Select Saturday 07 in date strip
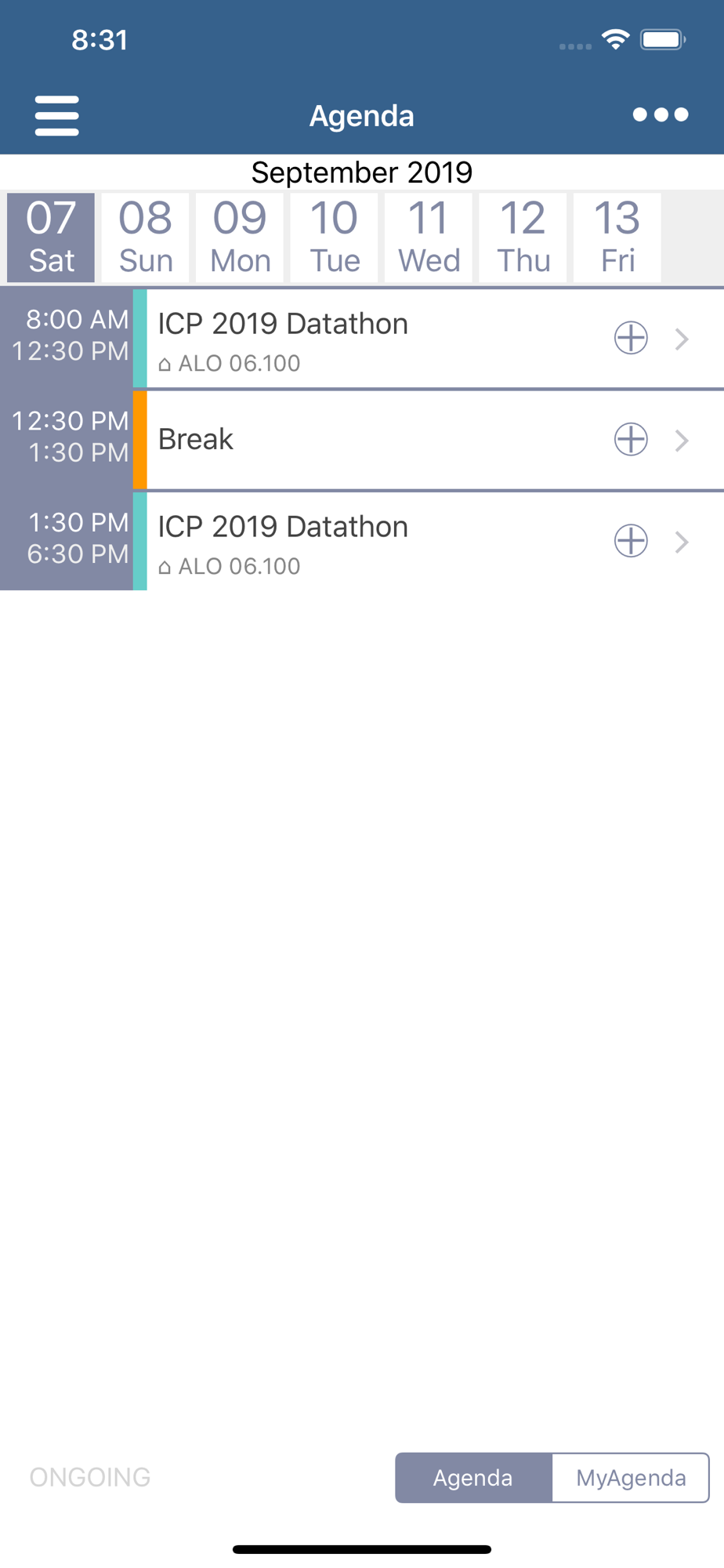The height and width of the screenshot is (1568, 724). (x=51, y=238)
